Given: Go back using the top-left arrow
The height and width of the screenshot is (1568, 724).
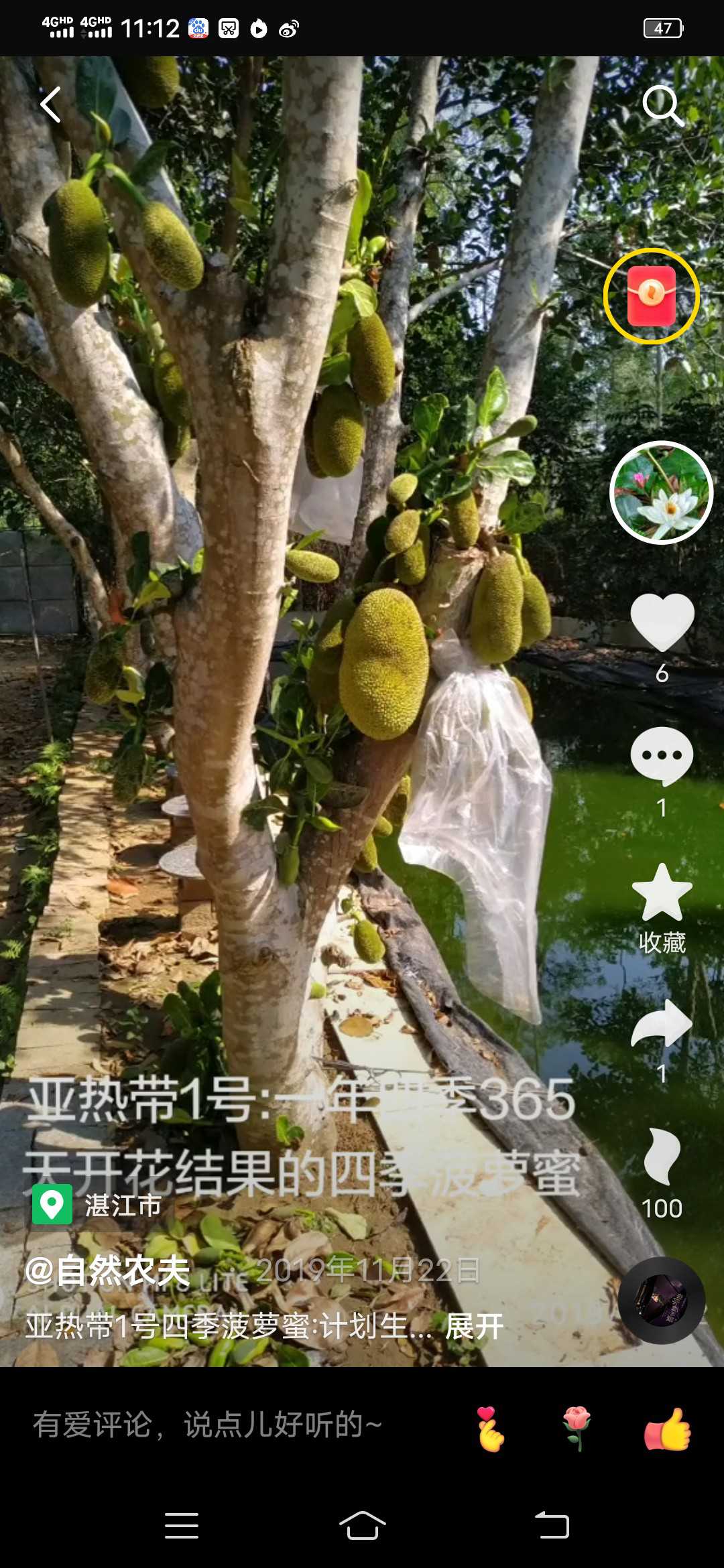Looking at the screenshot, I should (x=50, y=105).
